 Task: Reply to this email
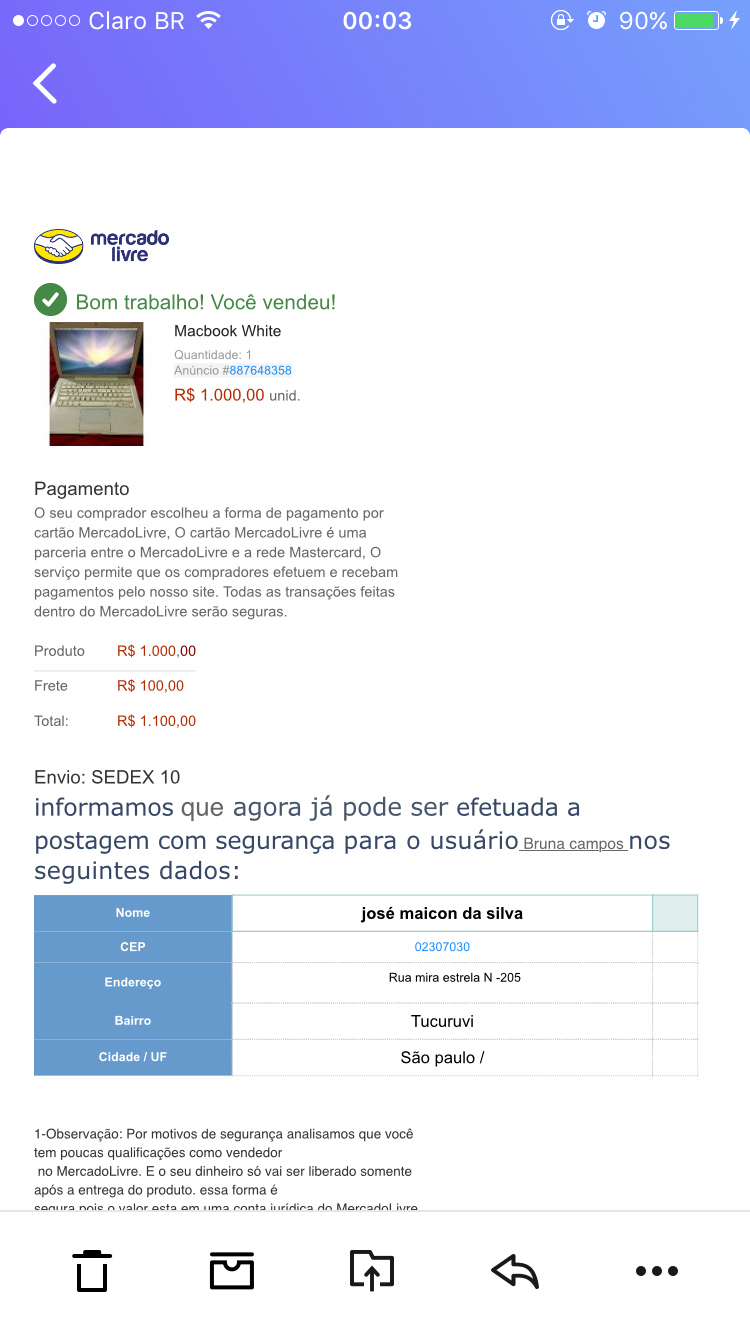pyautogui.click(x=515, y=1271)
